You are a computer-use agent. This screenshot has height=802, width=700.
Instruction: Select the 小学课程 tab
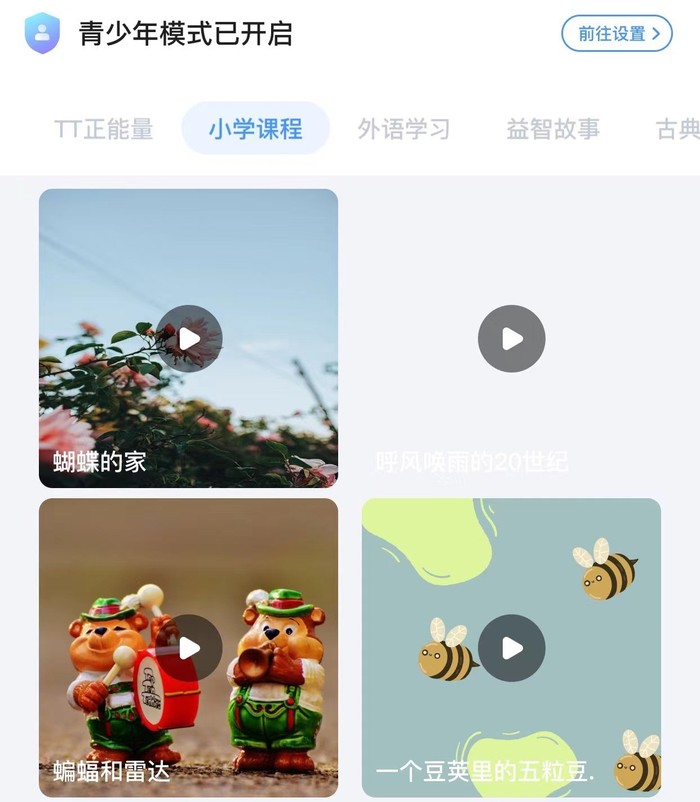coord(255,129)
